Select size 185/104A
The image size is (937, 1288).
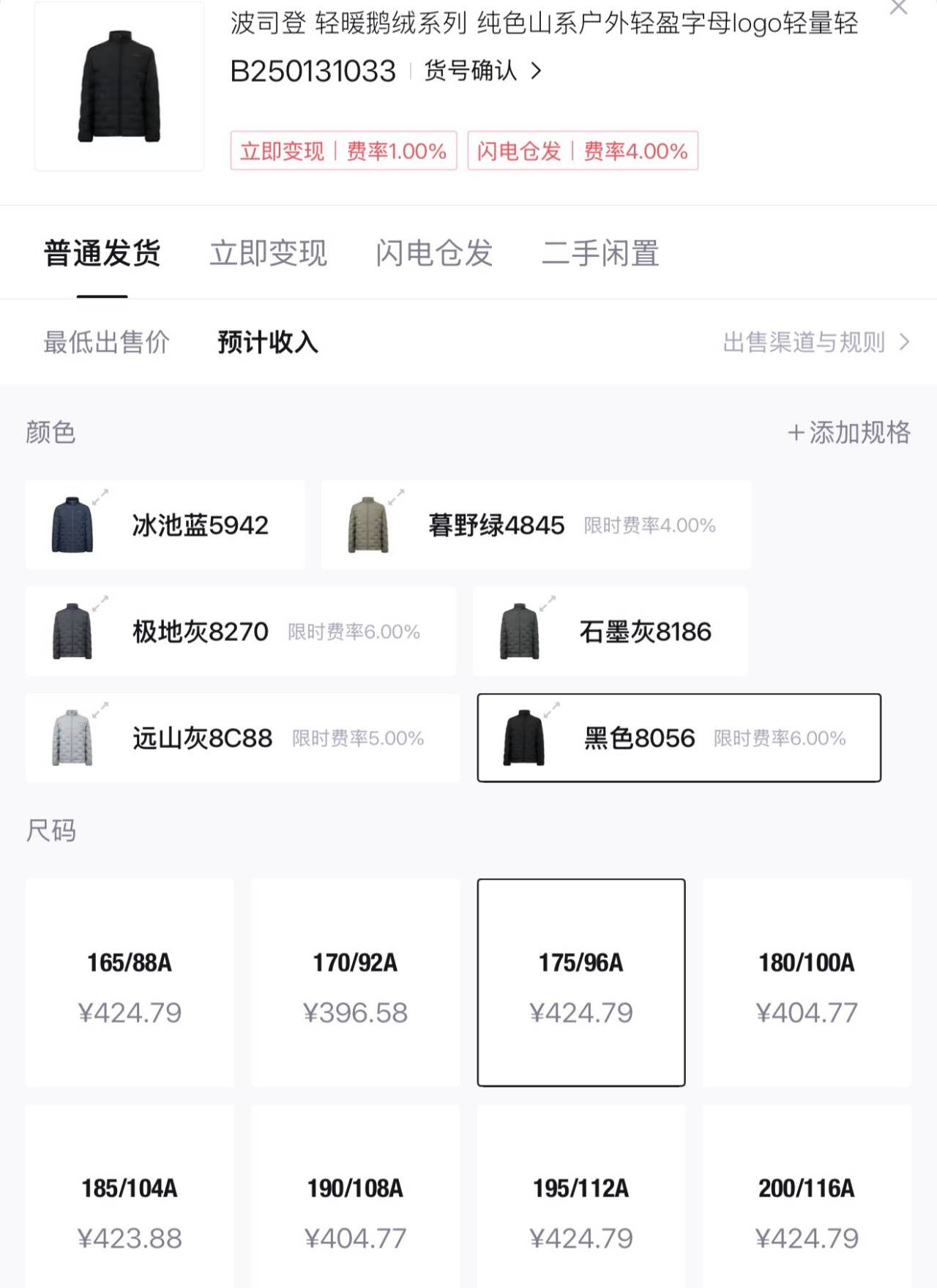[130, 1207]
